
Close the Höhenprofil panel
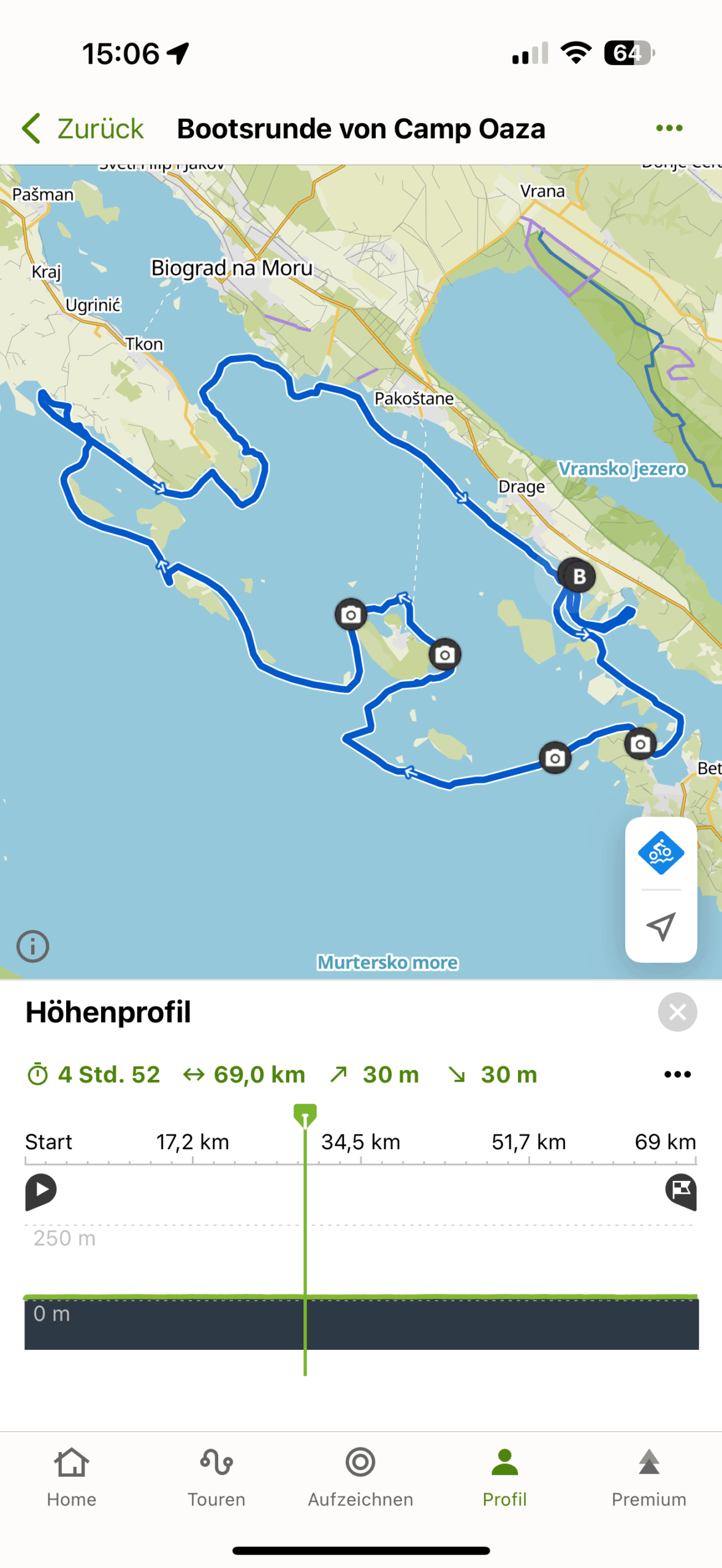click(677, 1011)
